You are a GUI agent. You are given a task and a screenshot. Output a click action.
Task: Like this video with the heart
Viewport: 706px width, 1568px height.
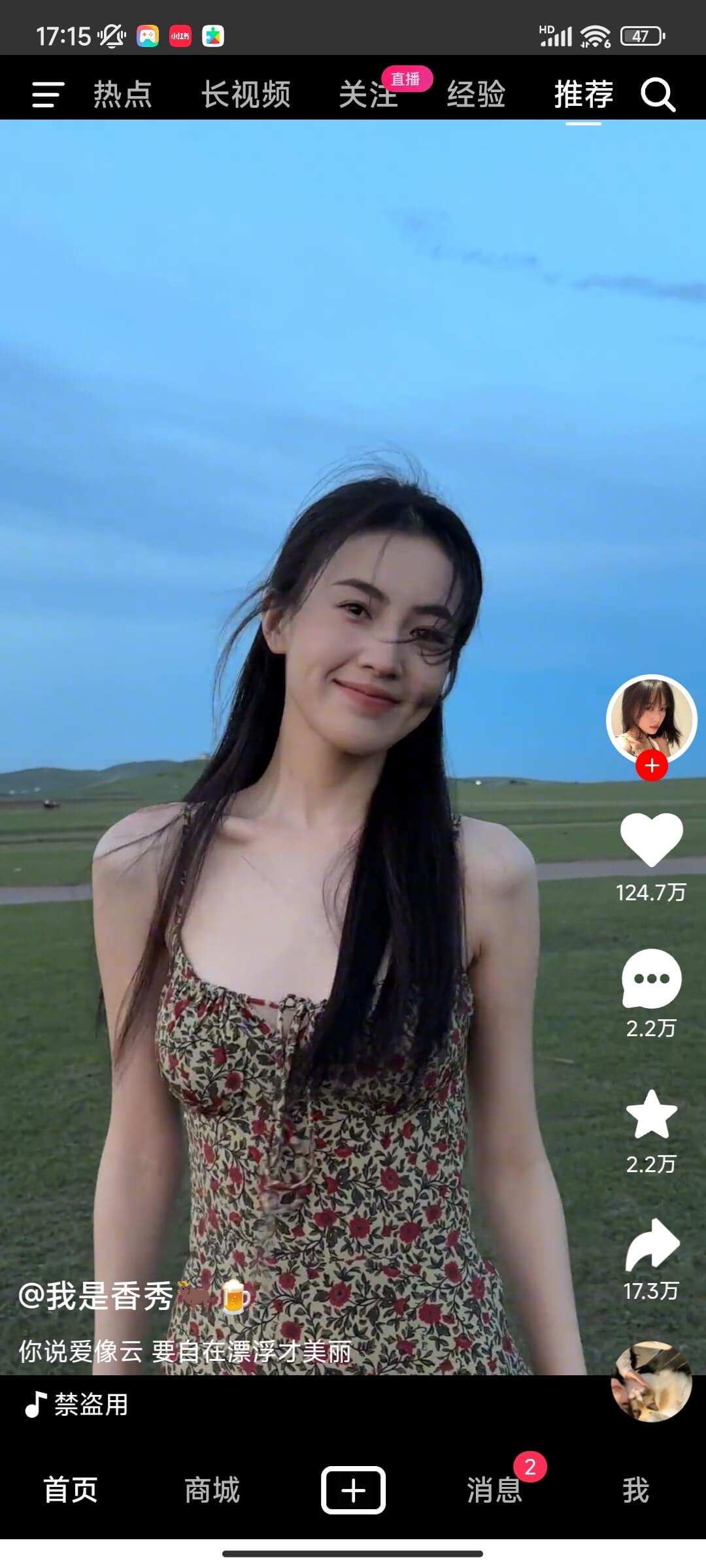(x=651, y=840)
